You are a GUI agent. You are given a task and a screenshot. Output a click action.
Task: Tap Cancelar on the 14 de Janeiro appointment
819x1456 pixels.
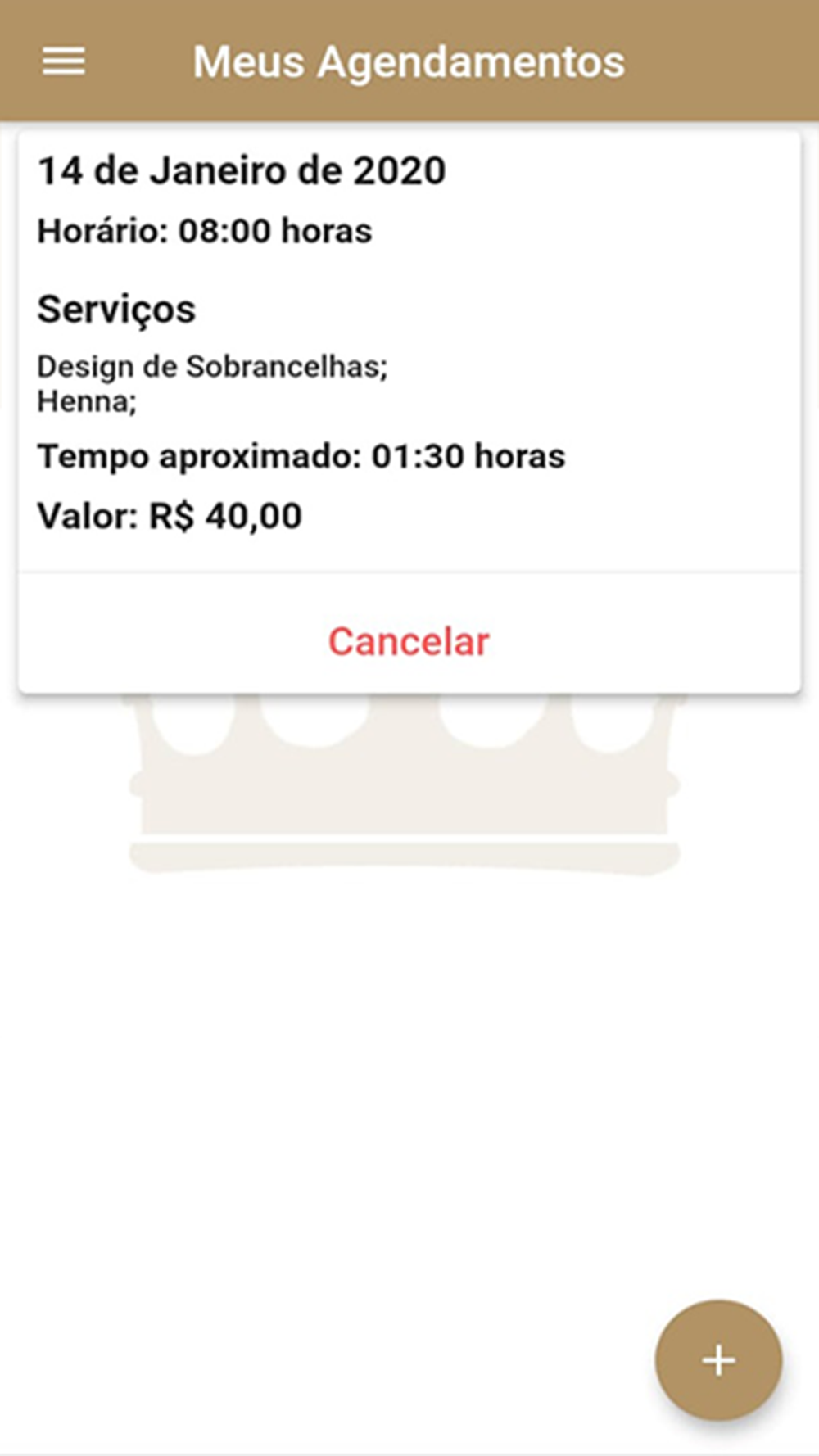(x=409, y=641)
